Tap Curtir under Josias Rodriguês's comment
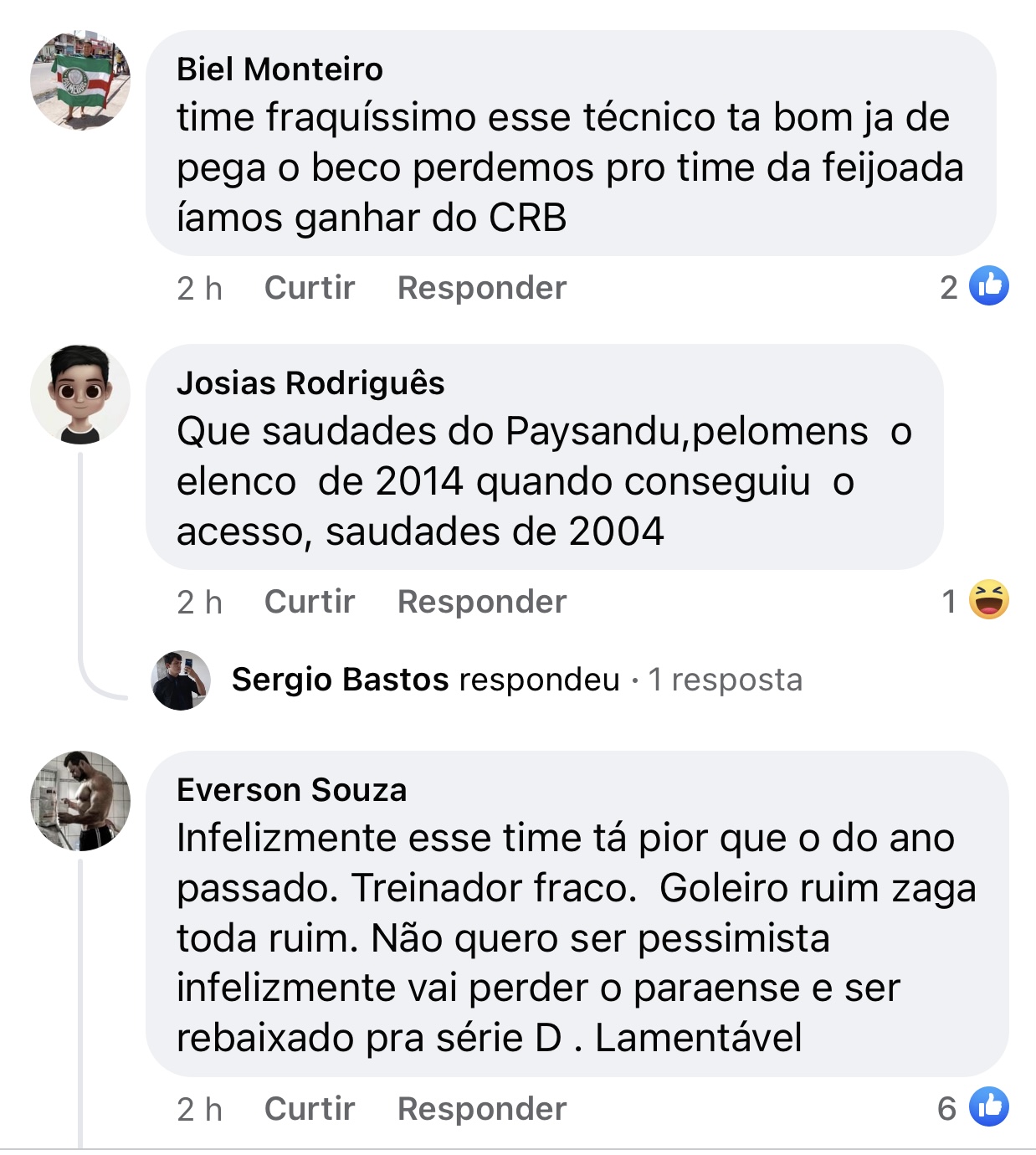The width and height of the screenshot is (1036, 1155). pyautogui.click(x=309, y=602)
